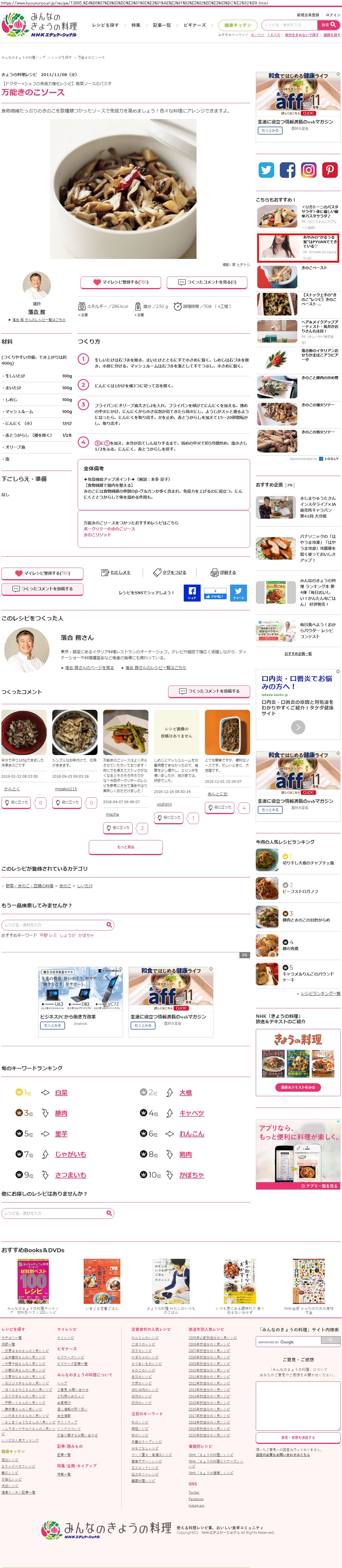
Task: Tap the recipe search field in header
Action: [x=289, y=25]
